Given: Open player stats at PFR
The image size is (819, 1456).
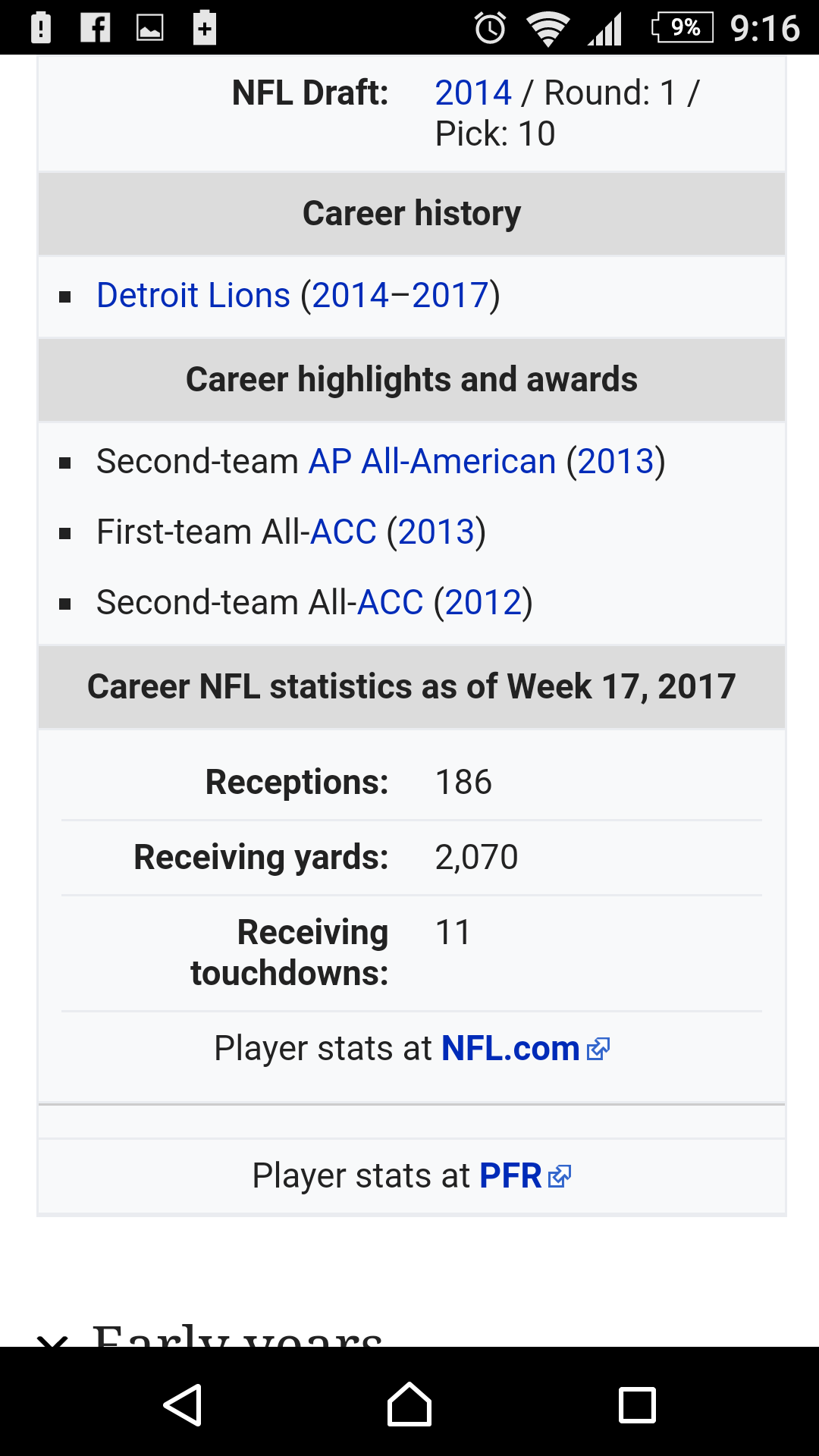Looking at the screenshot, I should [525, 1176].
